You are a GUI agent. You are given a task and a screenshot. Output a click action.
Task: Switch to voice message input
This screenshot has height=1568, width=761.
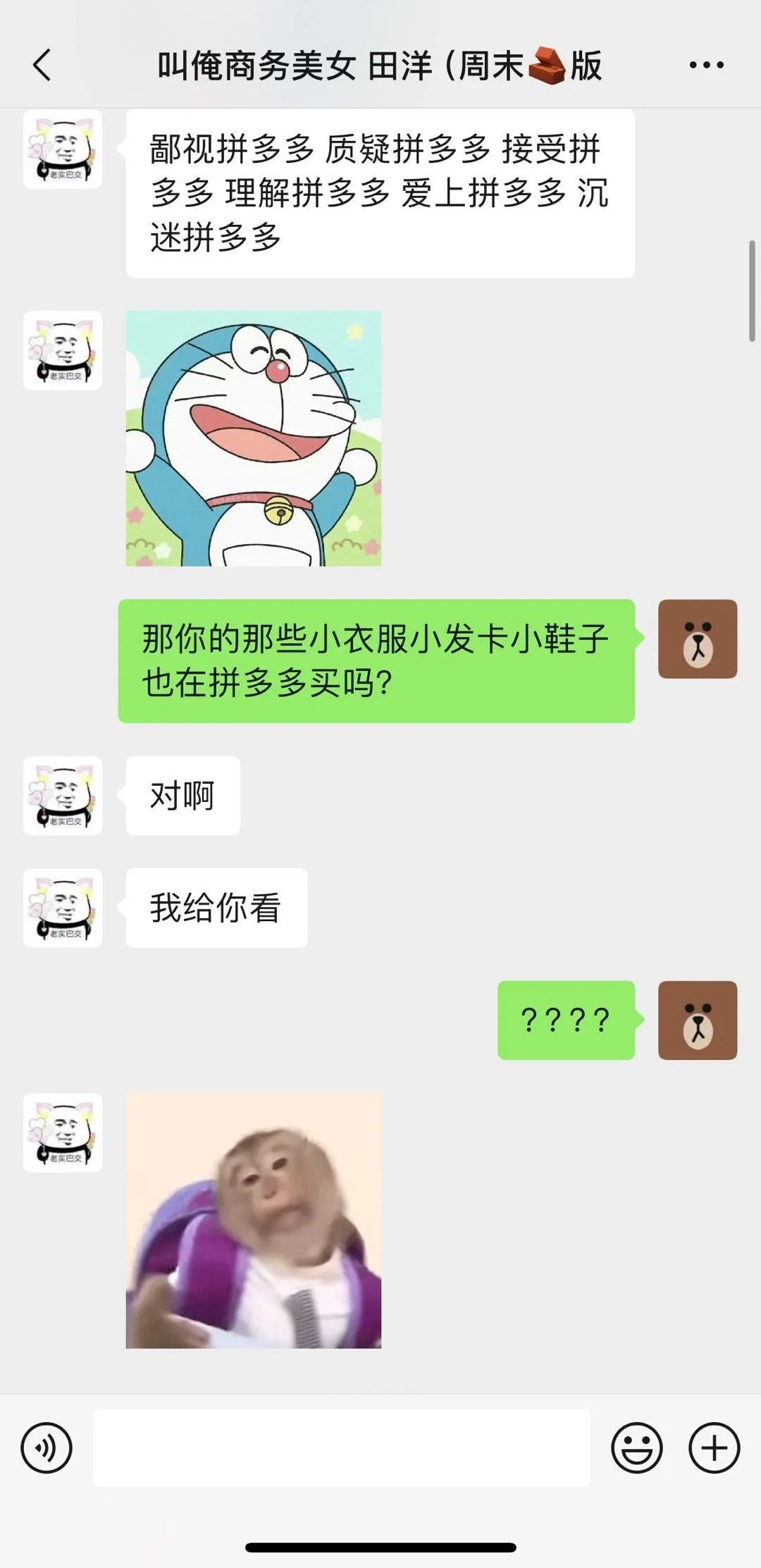[47, 1448]
